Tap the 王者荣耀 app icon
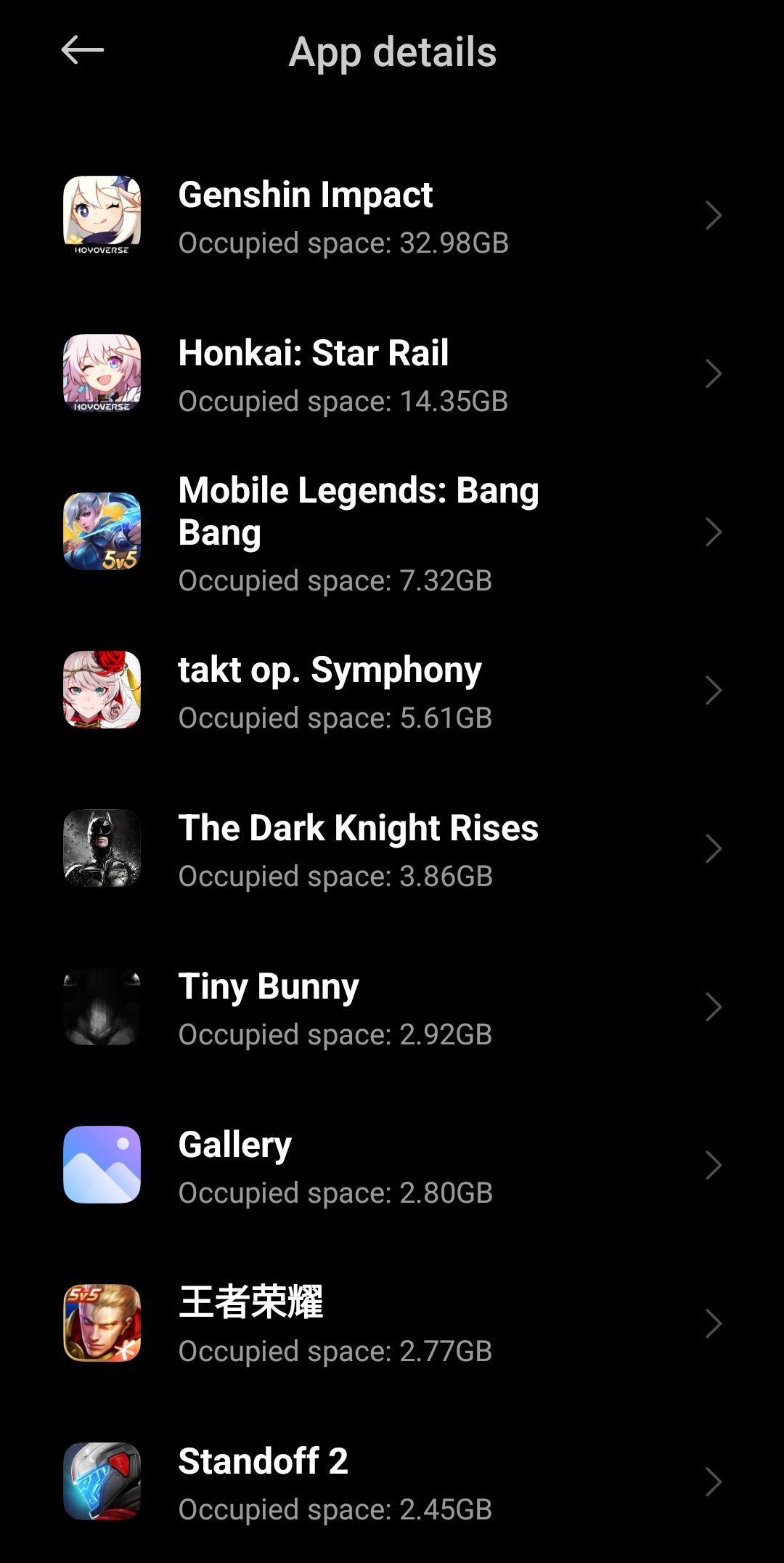The height and width of the screenshot is (1563, 784). (102, 1323)
